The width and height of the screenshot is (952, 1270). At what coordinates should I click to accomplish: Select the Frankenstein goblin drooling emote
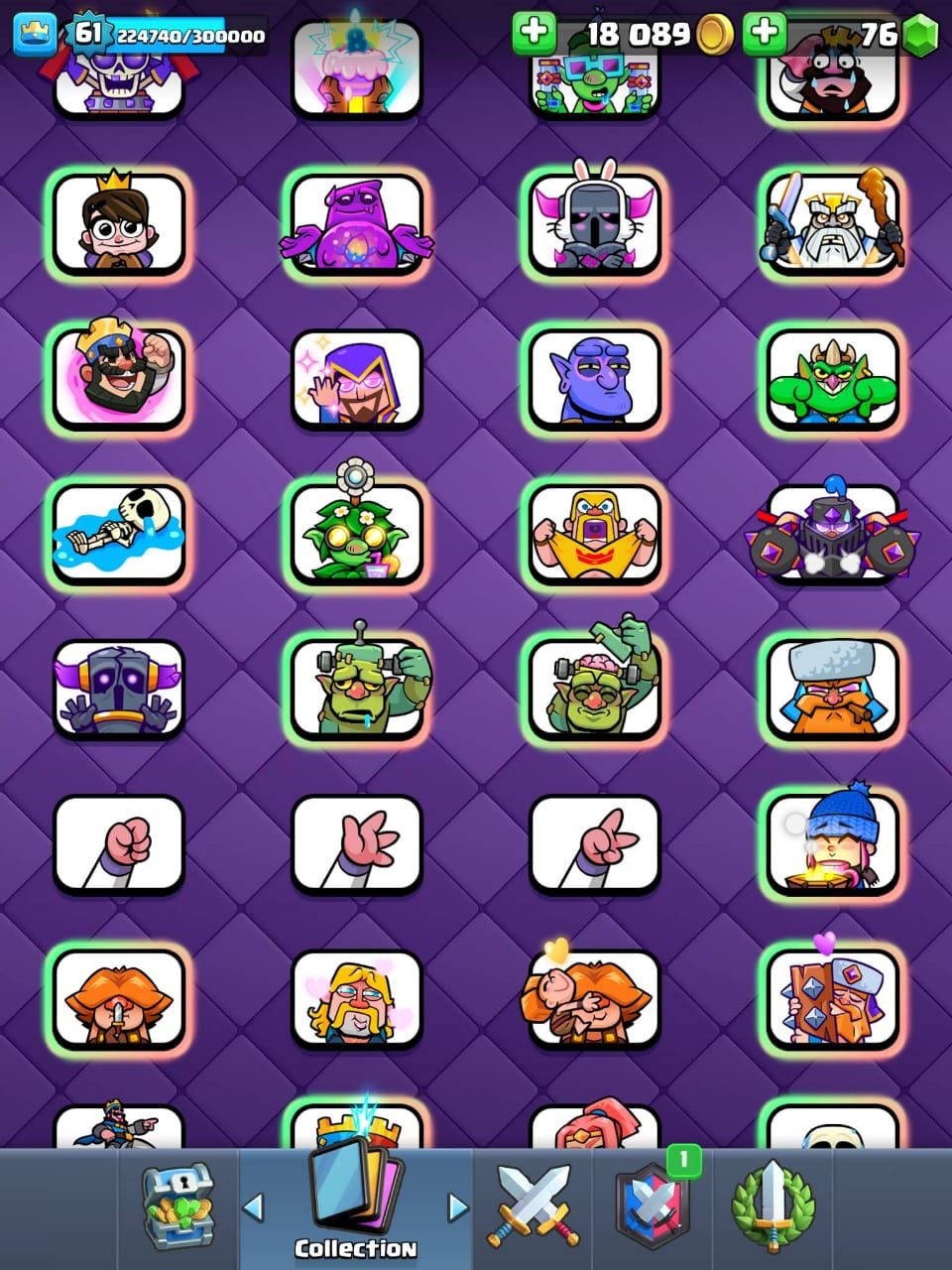[357, 688]
